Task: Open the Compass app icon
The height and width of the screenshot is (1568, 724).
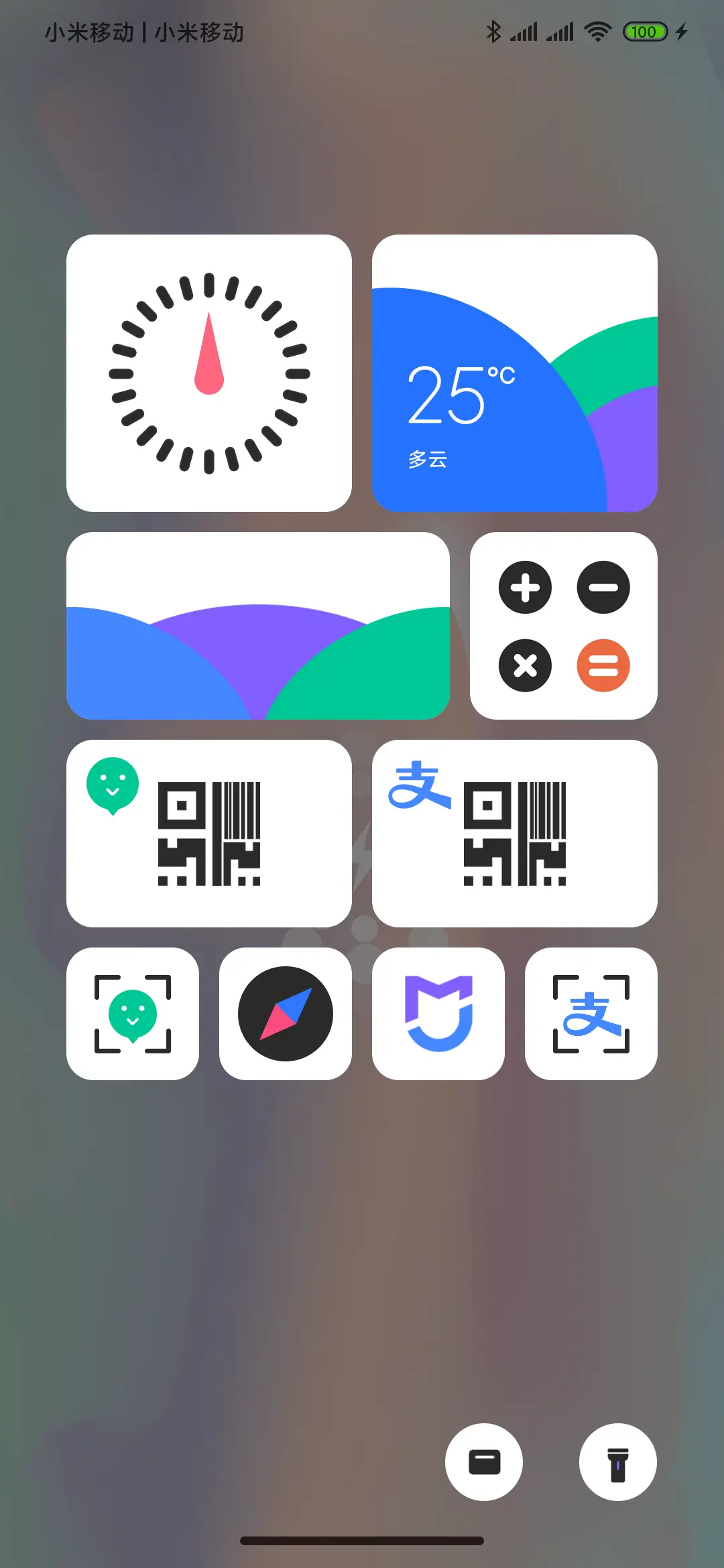Action: 285,1013
